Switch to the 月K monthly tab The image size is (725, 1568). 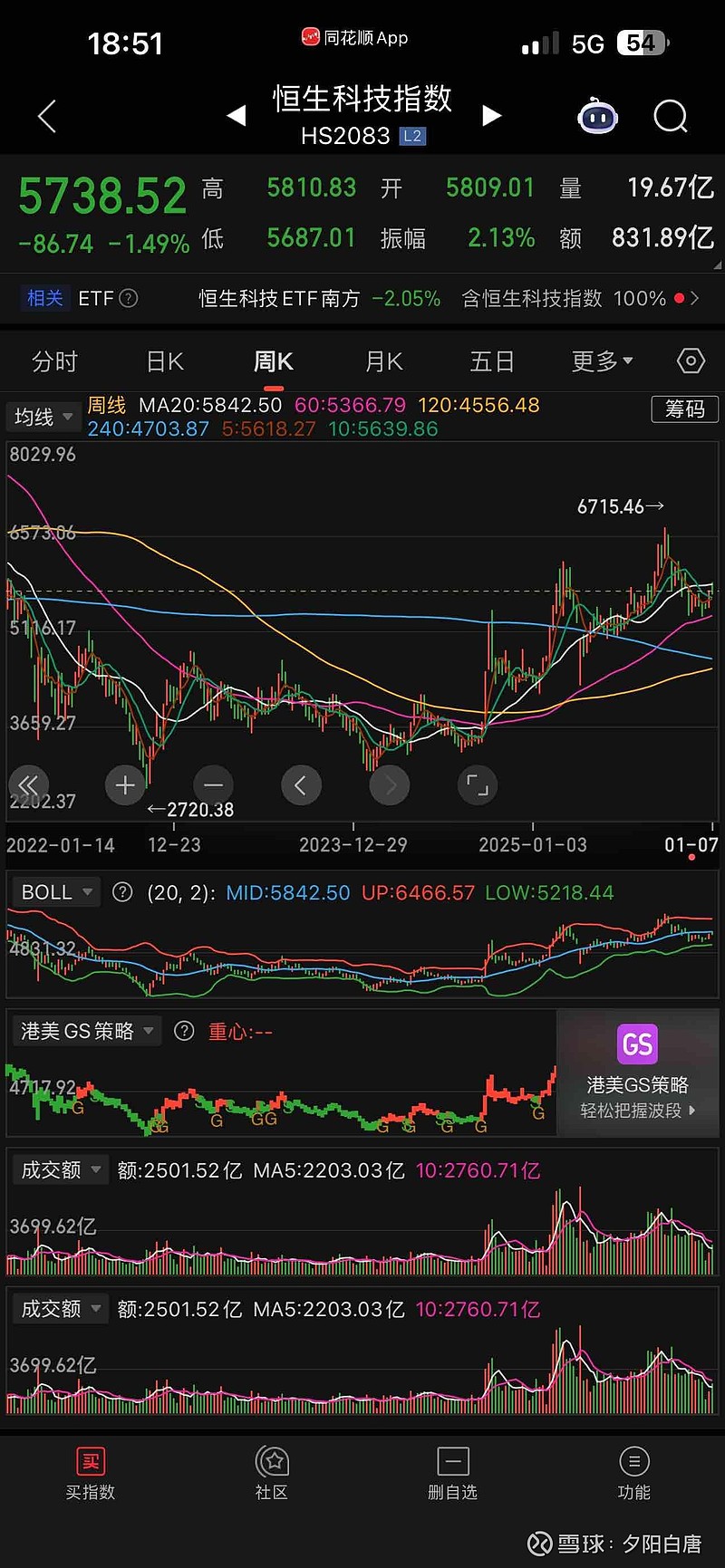pyautogui.click(x=382, y=361)
